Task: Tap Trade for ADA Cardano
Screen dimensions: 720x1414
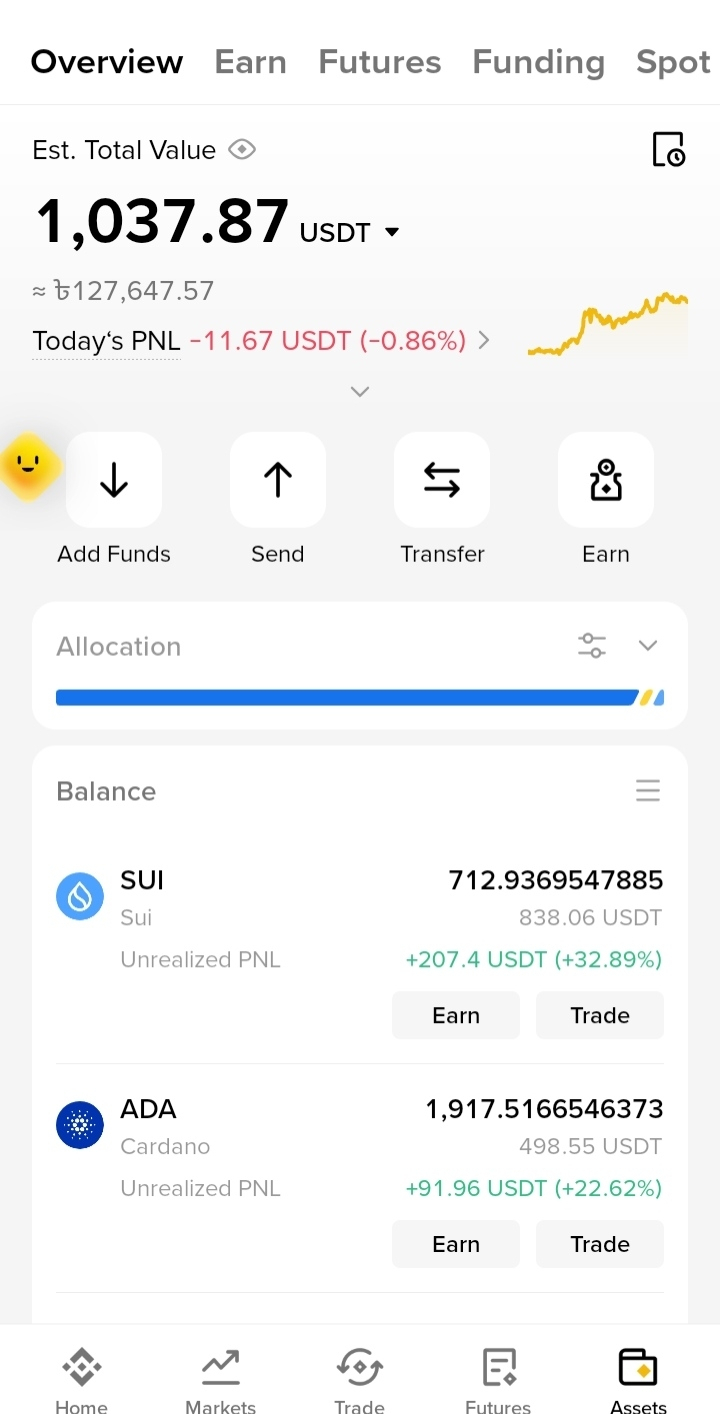Action: click(x=600, y=1244)
